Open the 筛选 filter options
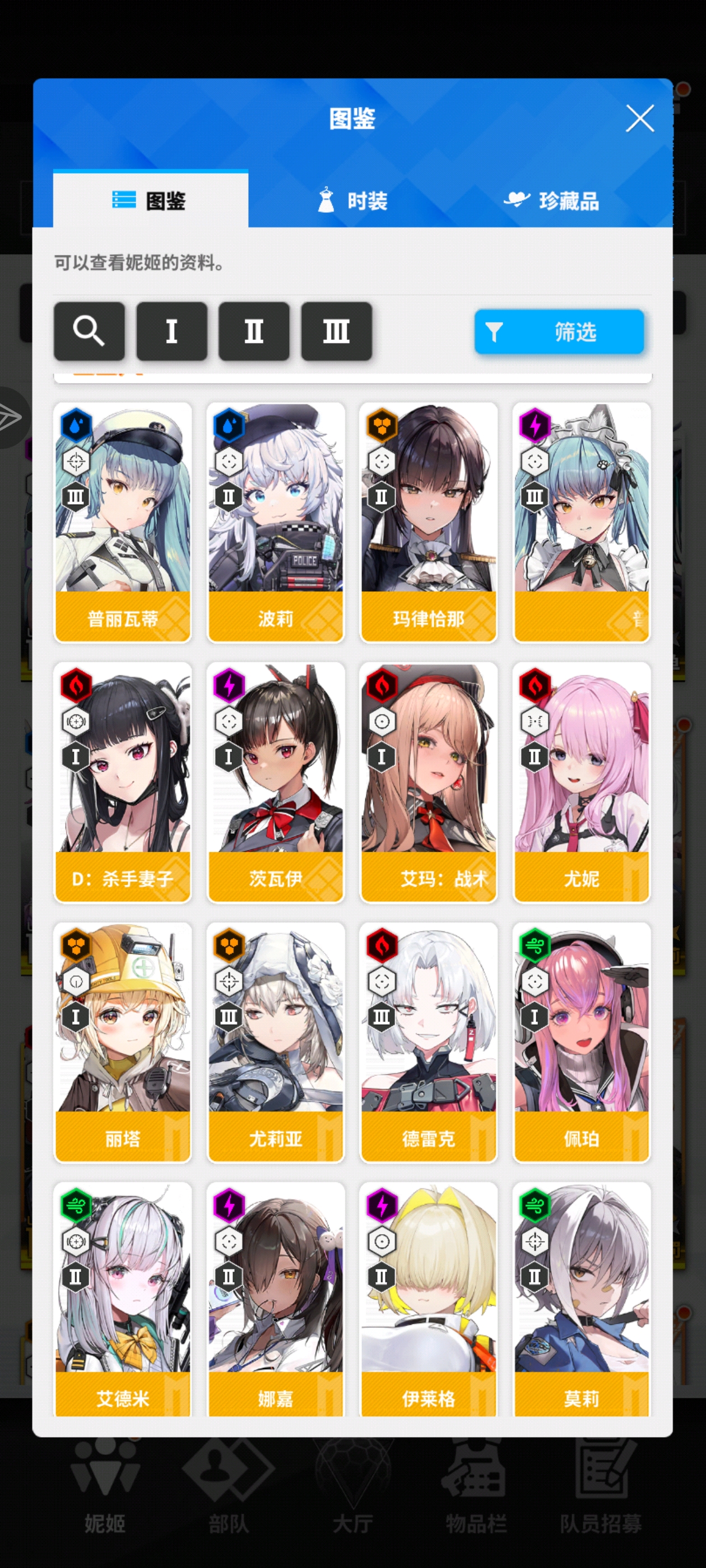This screenshot has height=1568, width=706. pos(559,332)
